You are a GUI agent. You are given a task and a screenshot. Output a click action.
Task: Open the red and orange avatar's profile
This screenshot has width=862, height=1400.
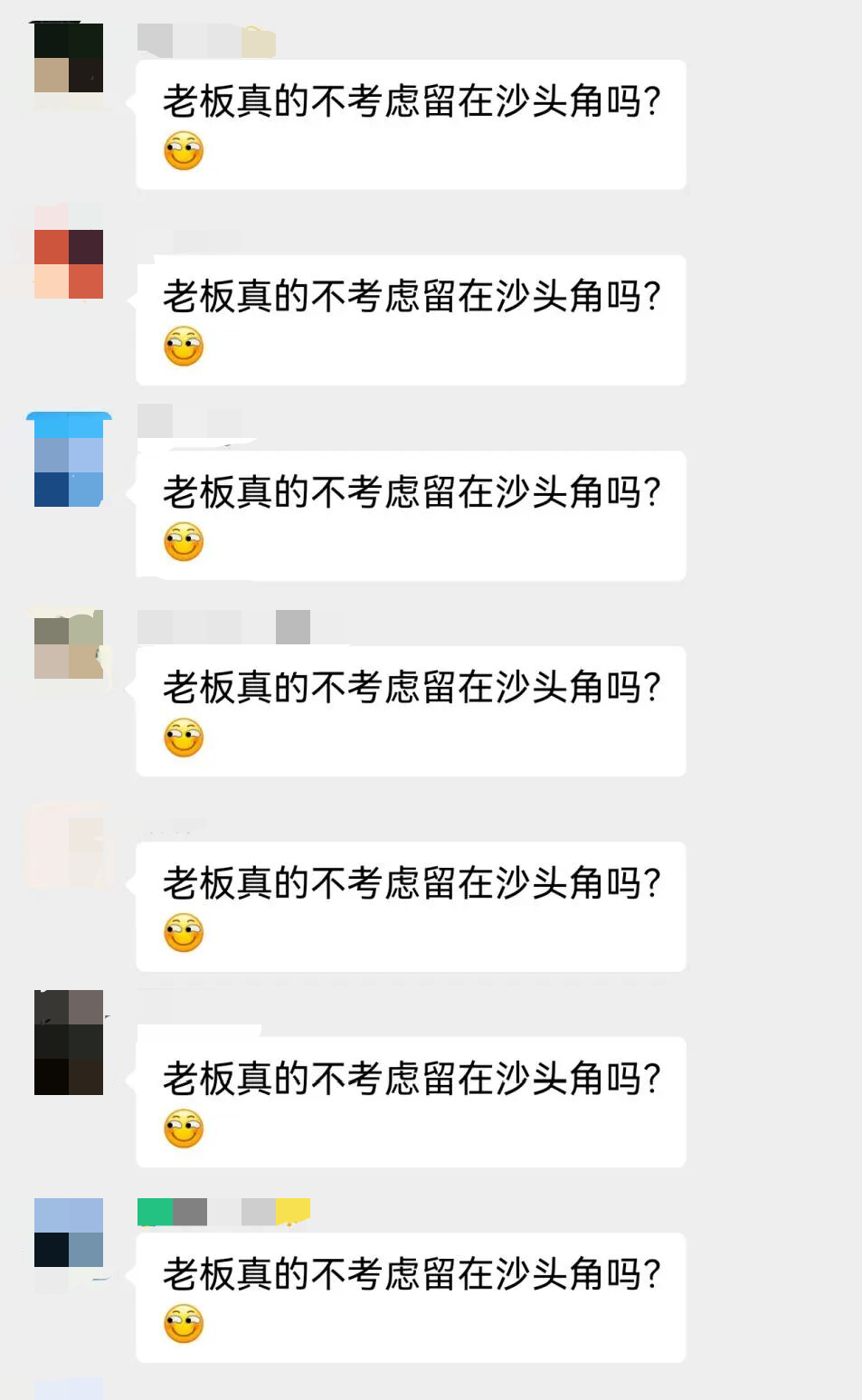(x=69, y=263)
